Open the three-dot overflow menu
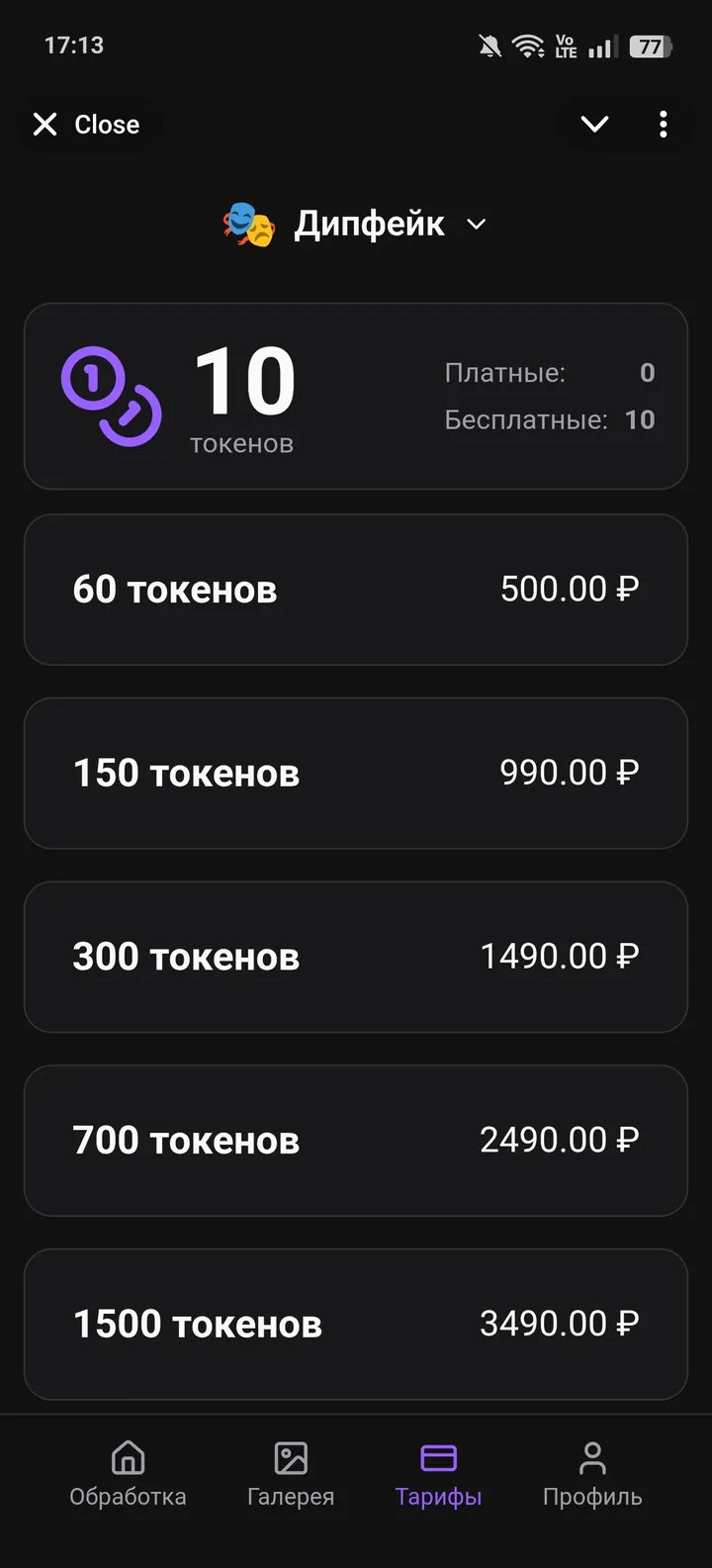The width and height of the screenshot is (712, 1568). 663,124
